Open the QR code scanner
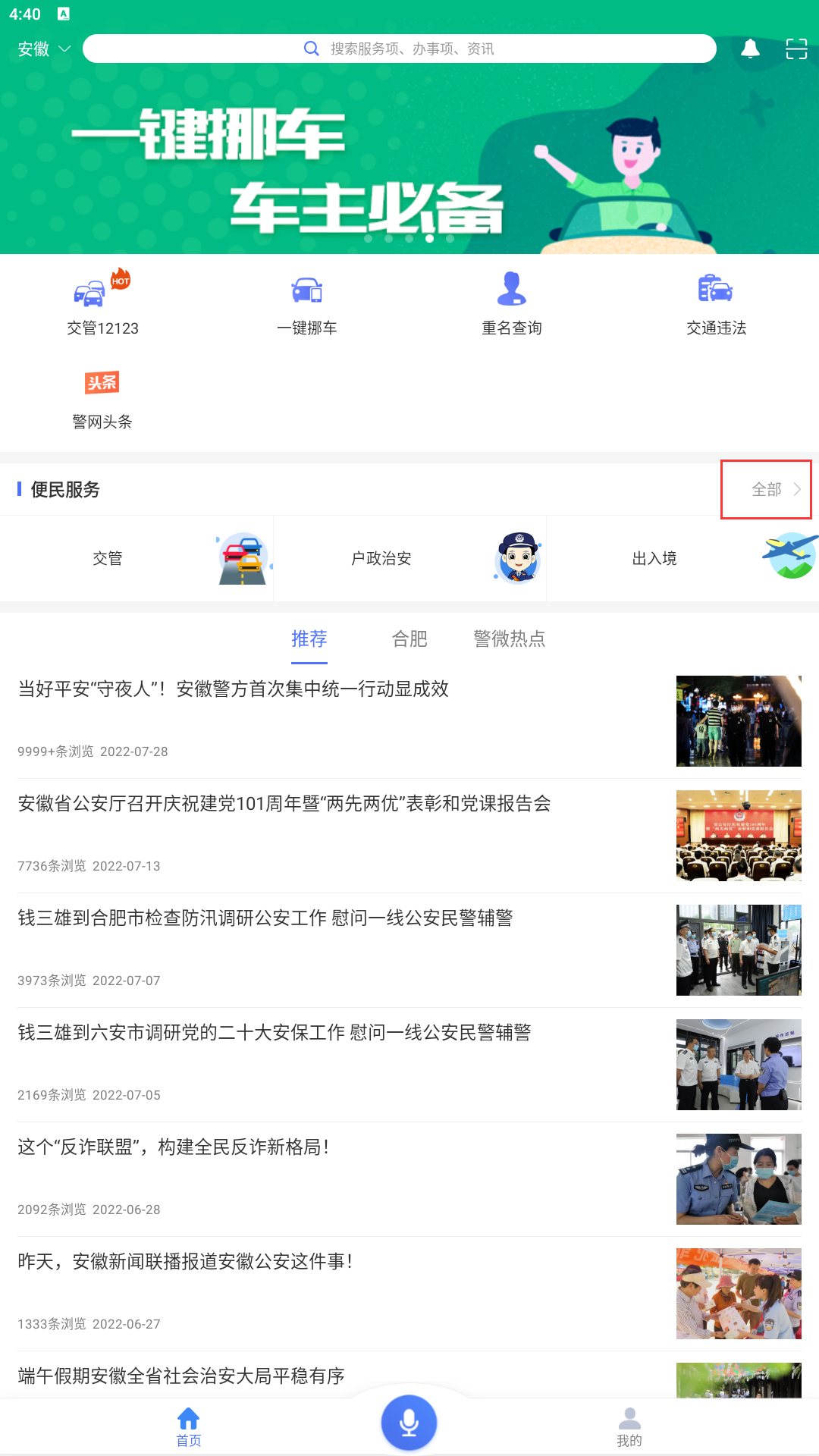819x1456 pixels. (x=795, y=49)
